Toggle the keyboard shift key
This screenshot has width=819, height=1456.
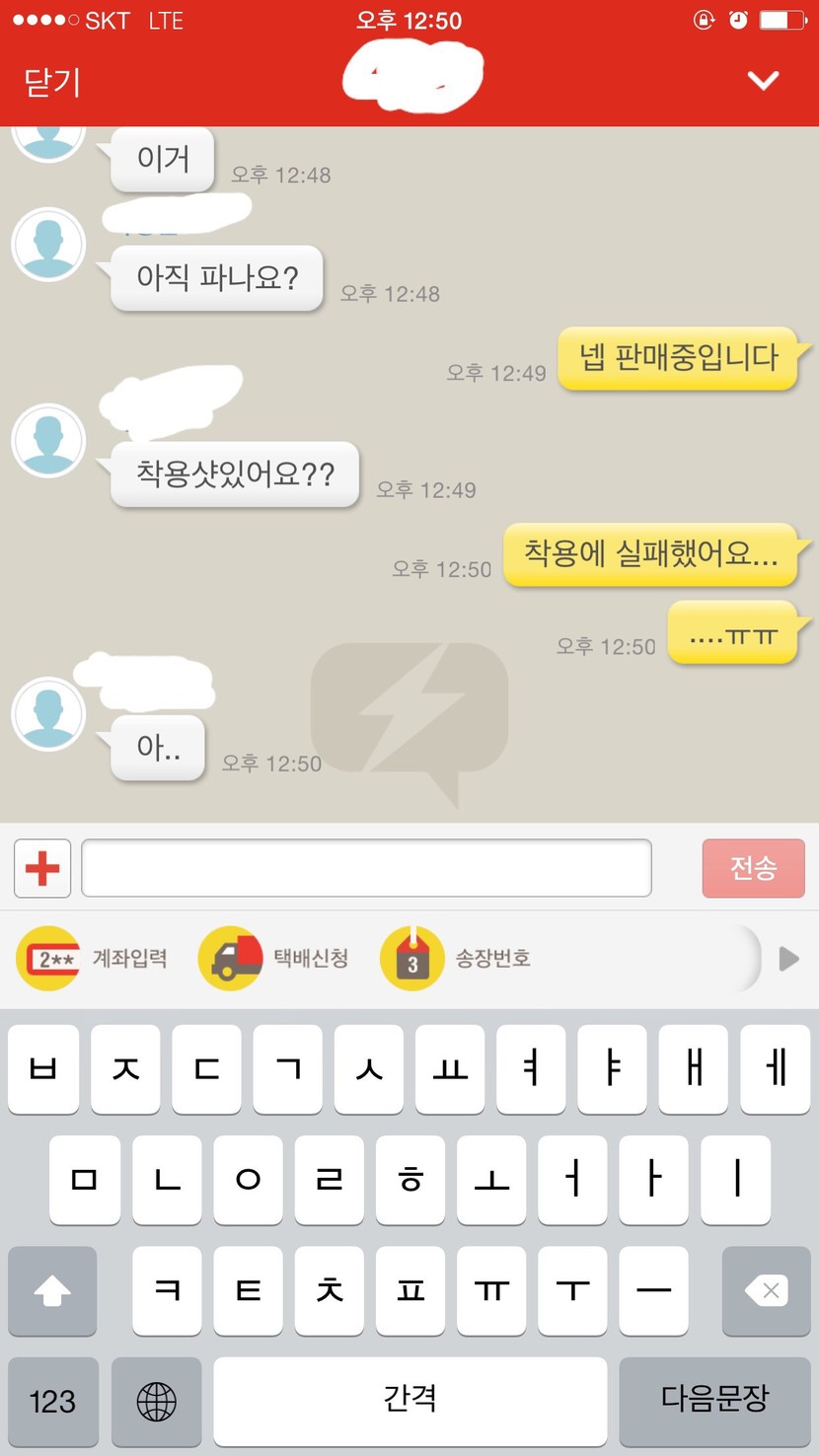click(x=52, y=1290)
